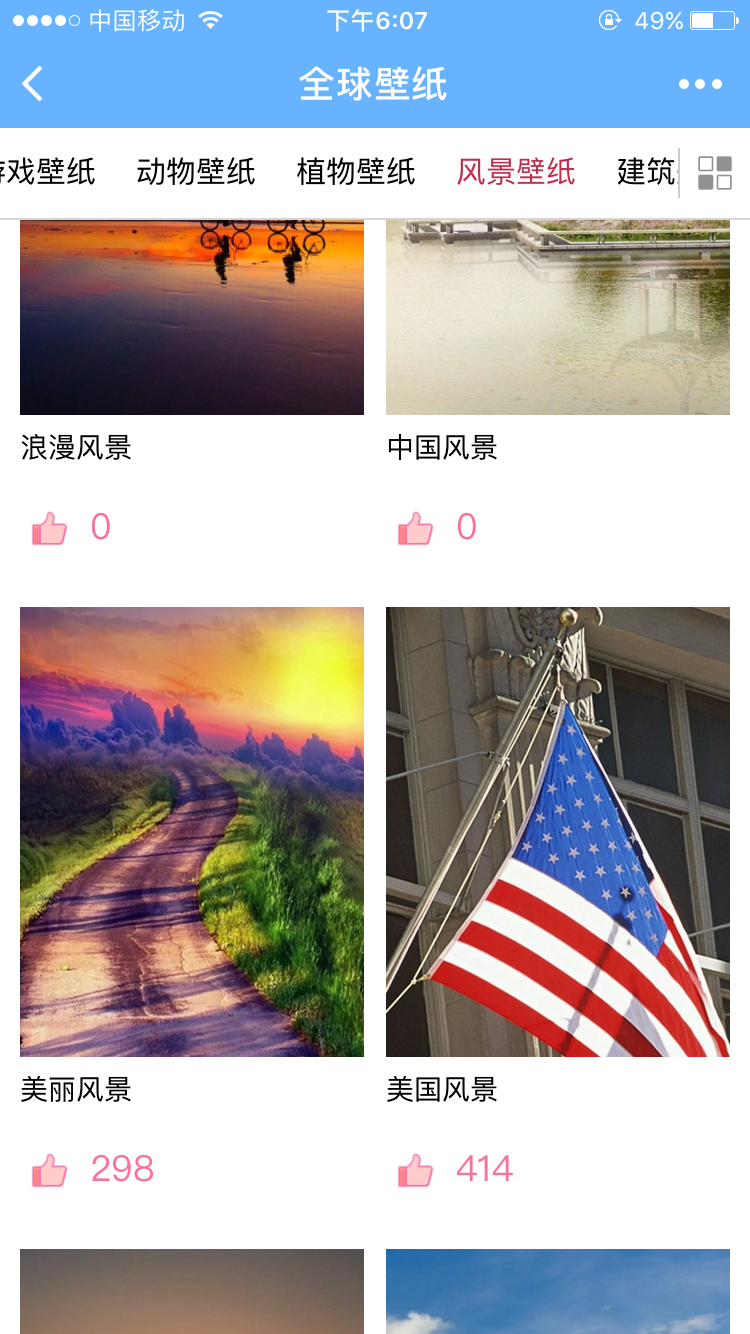750x1334 pixels.
Task: Like the 美丽风景 wallpaper
Action: (x=50, y=1170)
